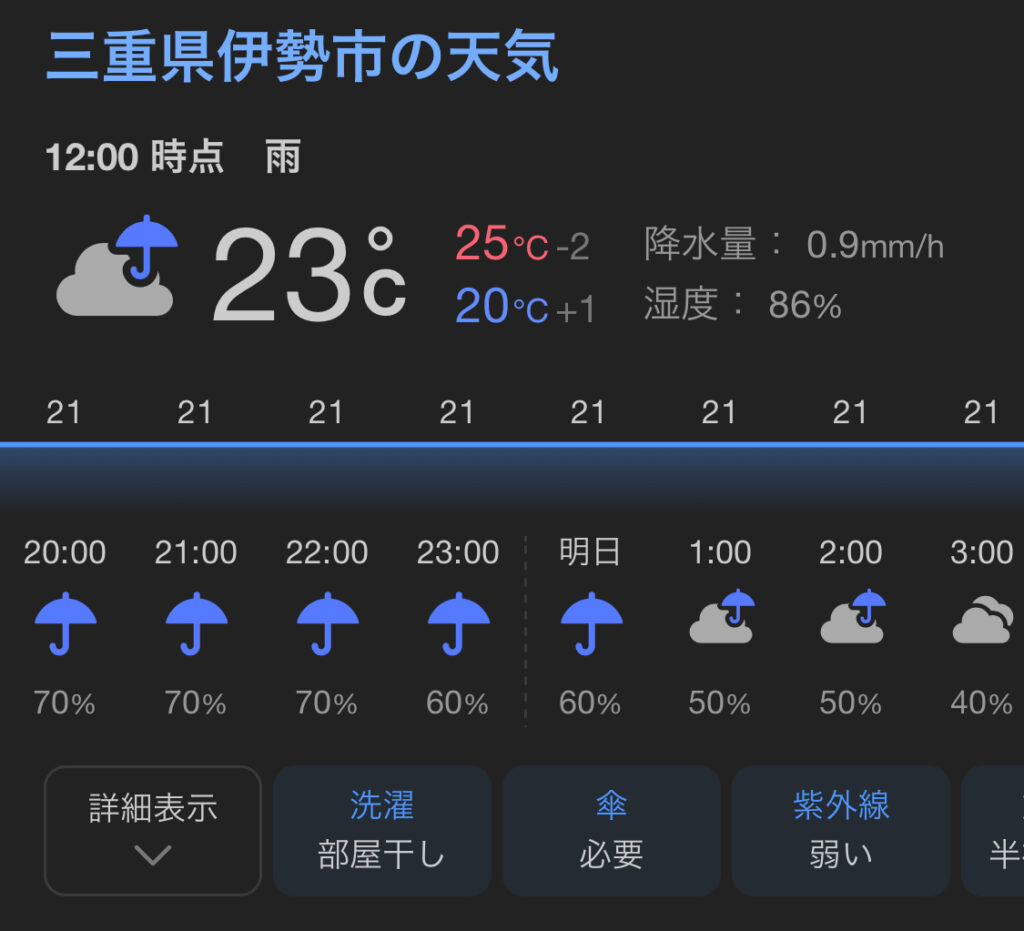This screenshot has width=1024, height=931.
Task: Select the 紫外線 UV index chip
Action: [x=840, y=830]
